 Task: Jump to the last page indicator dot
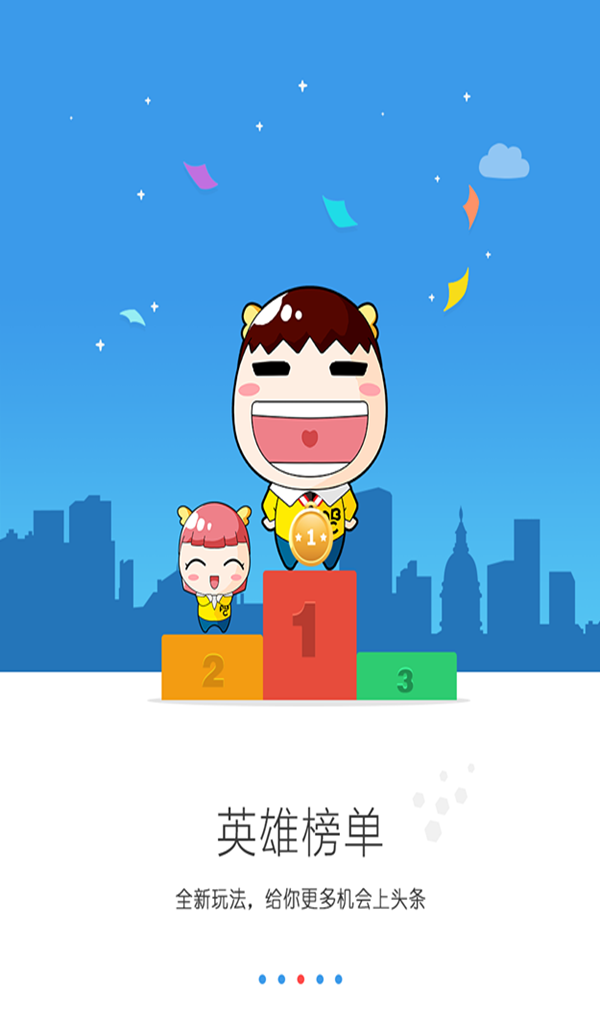[x=339, y=979]
